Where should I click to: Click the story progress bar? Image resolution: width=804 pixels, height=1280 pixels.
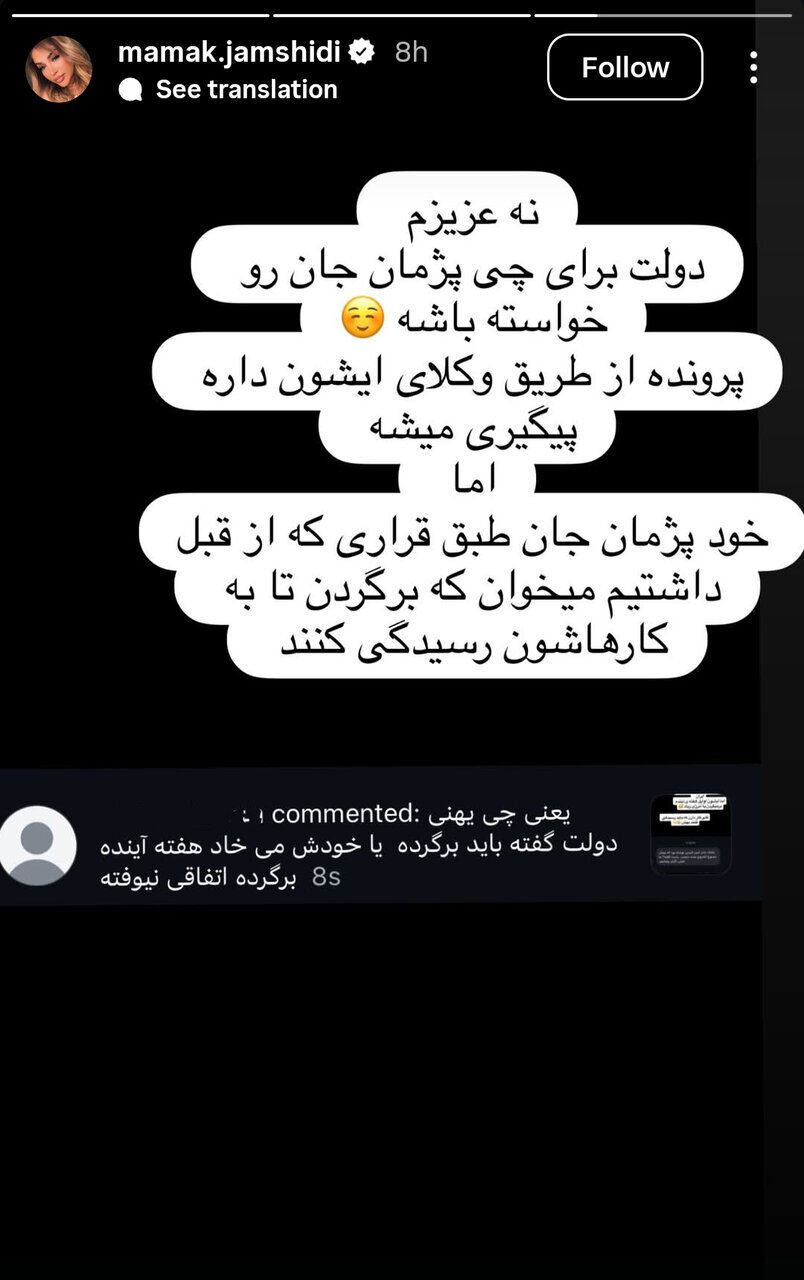click(x=400, y=10)
